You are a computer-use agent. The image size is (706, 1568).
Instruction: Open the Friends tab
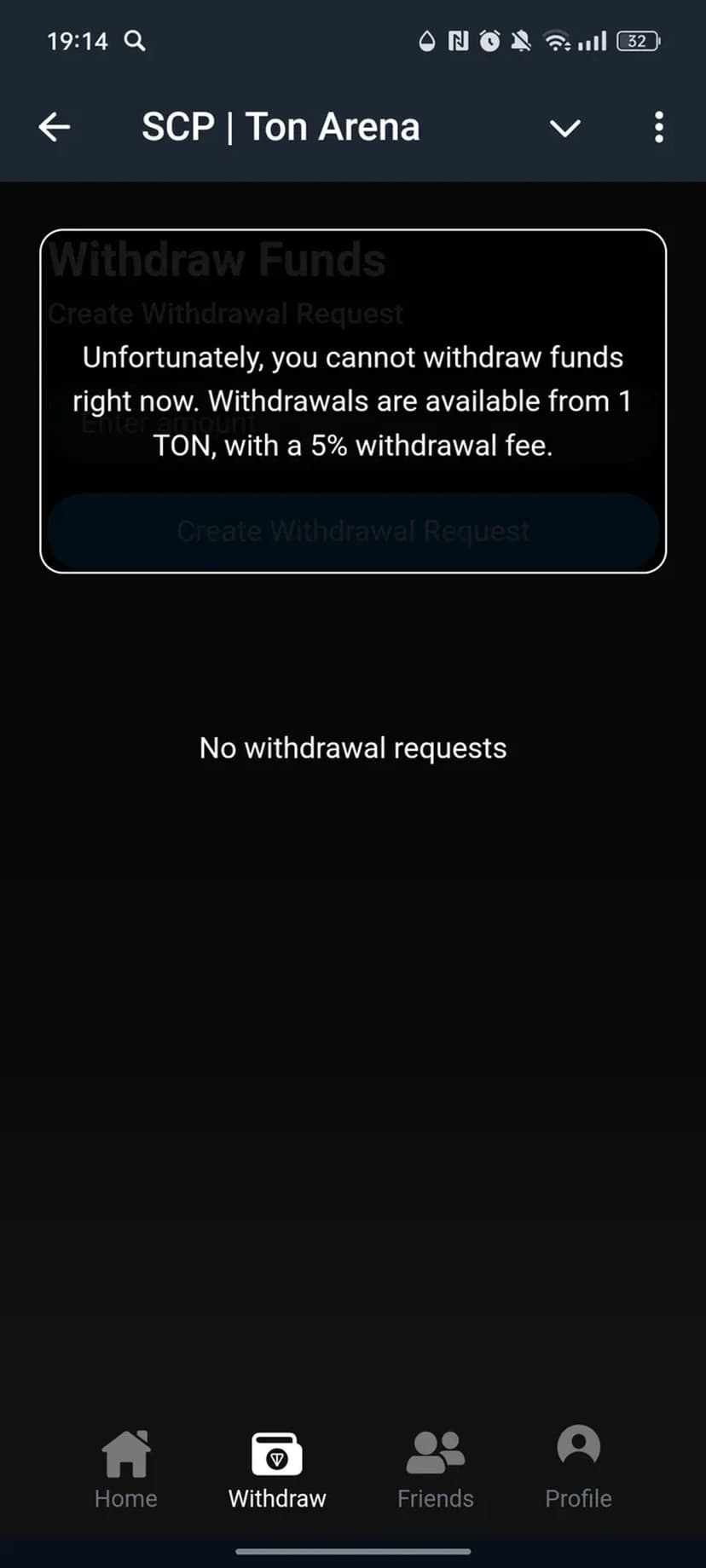[435, 1469]
